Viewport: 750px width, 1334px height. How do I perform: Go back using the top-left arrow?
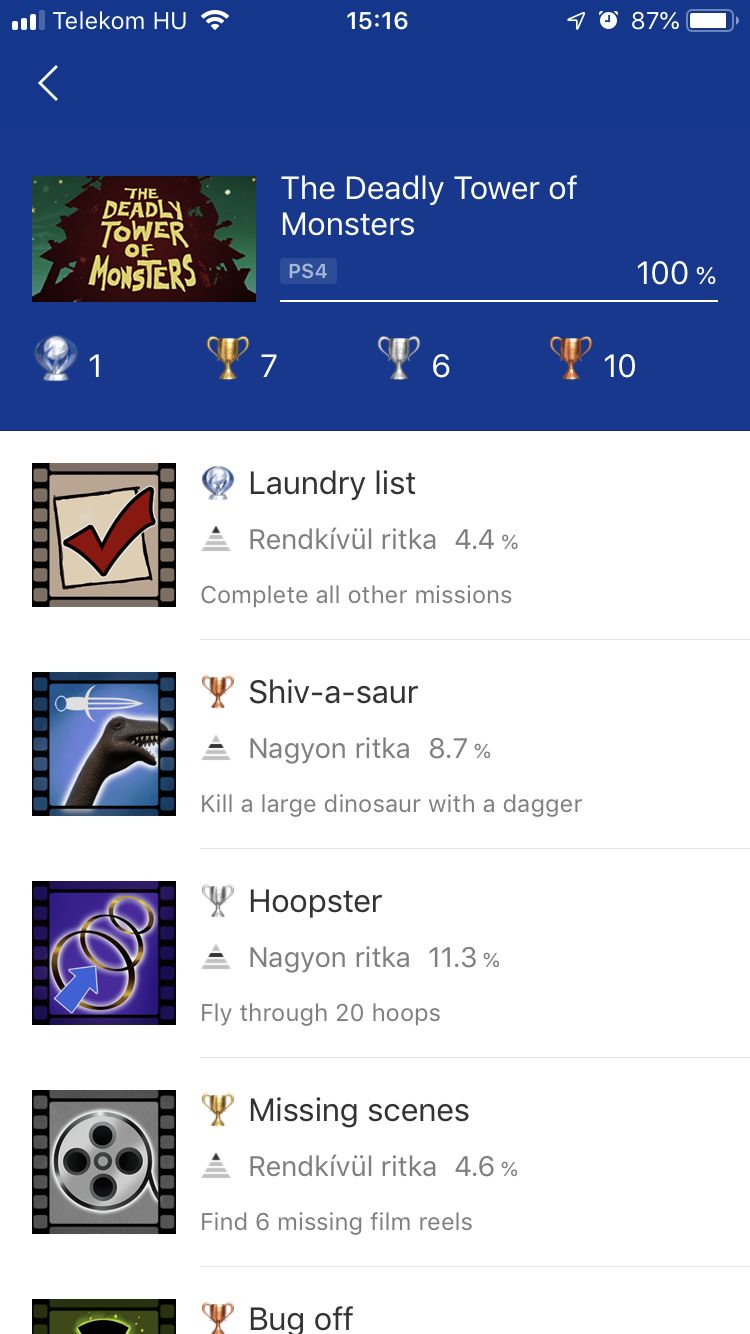pos(48,83)
